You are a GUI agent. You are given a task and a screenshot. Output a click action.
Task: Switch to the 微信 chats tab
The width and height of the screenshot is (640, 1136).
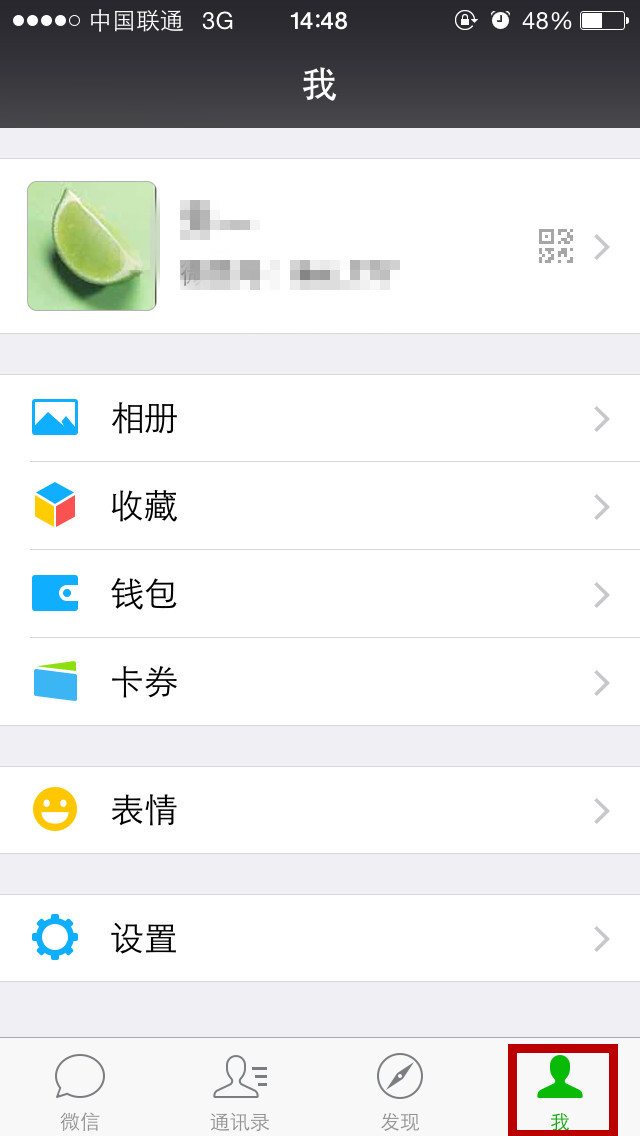click(x=80, y=1090)
